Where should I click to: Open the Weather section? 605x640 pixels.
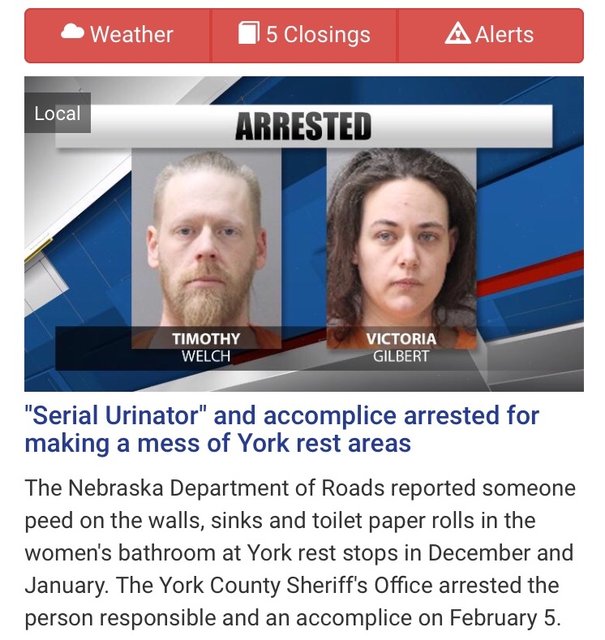click(x=117, y=35)
